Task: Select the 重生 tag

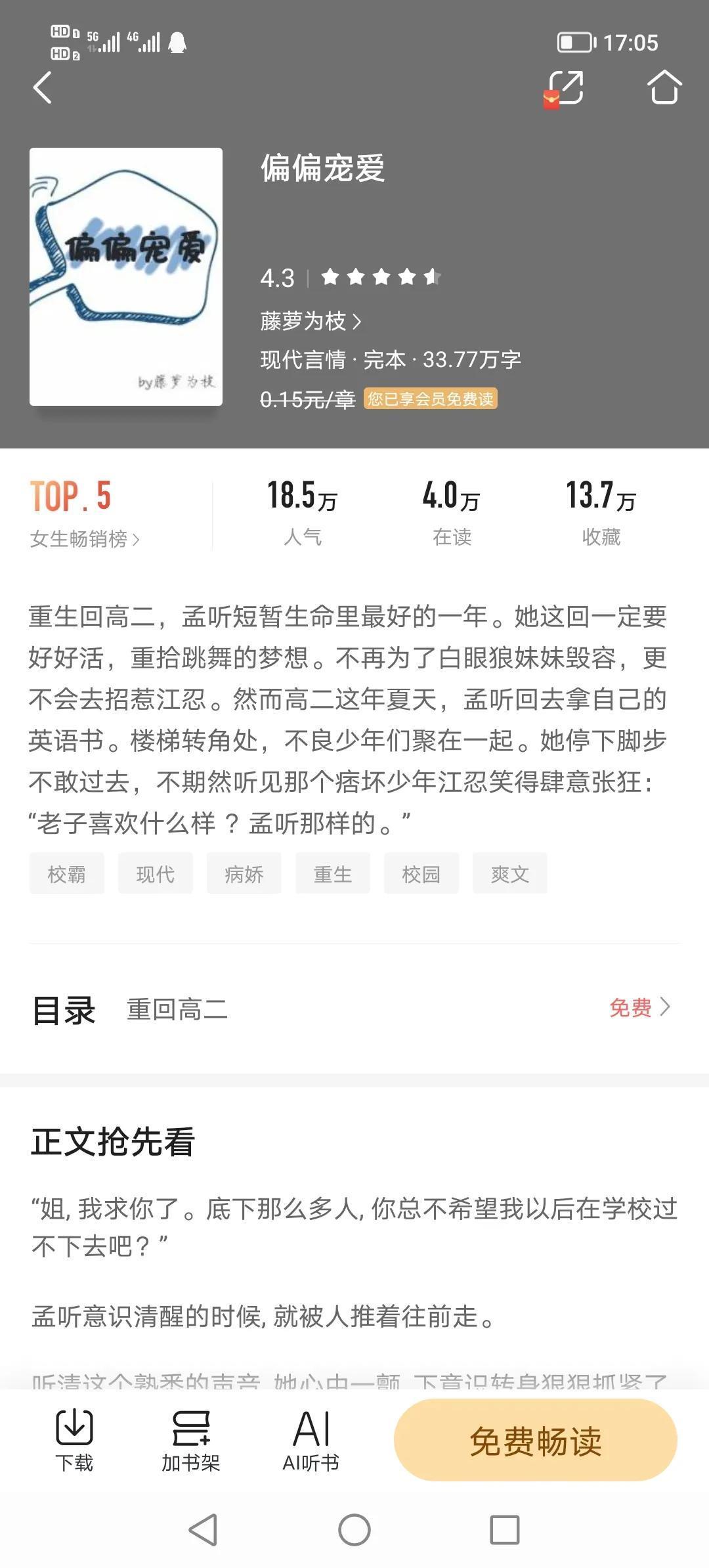Action: 333,874
